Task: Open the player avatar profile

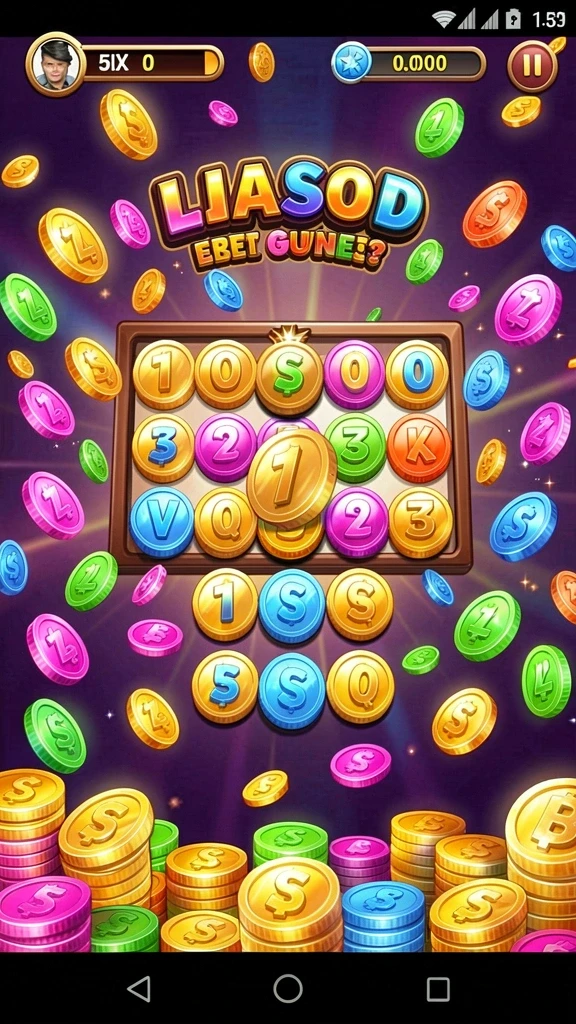Action: [x=56, y=64]
